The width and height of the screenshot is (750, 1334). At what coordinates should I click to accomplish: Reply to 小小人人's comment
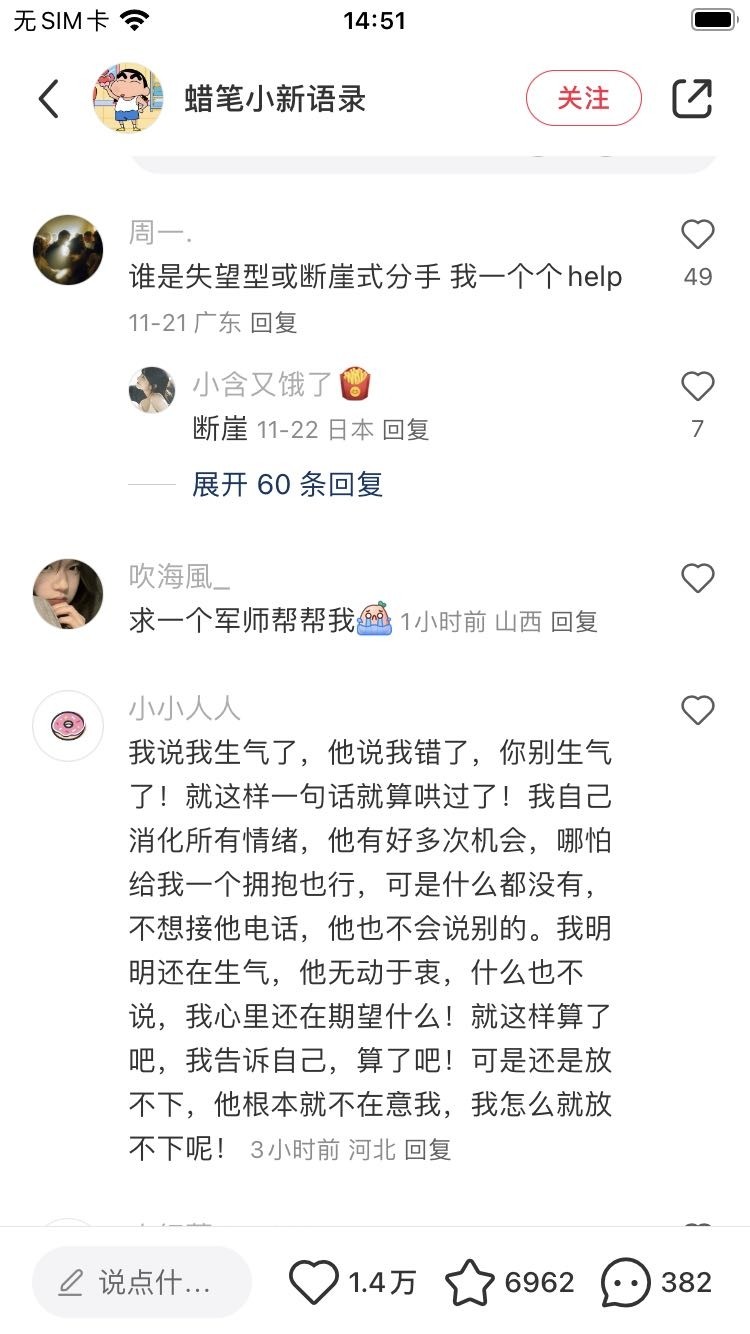point(427,1150)
